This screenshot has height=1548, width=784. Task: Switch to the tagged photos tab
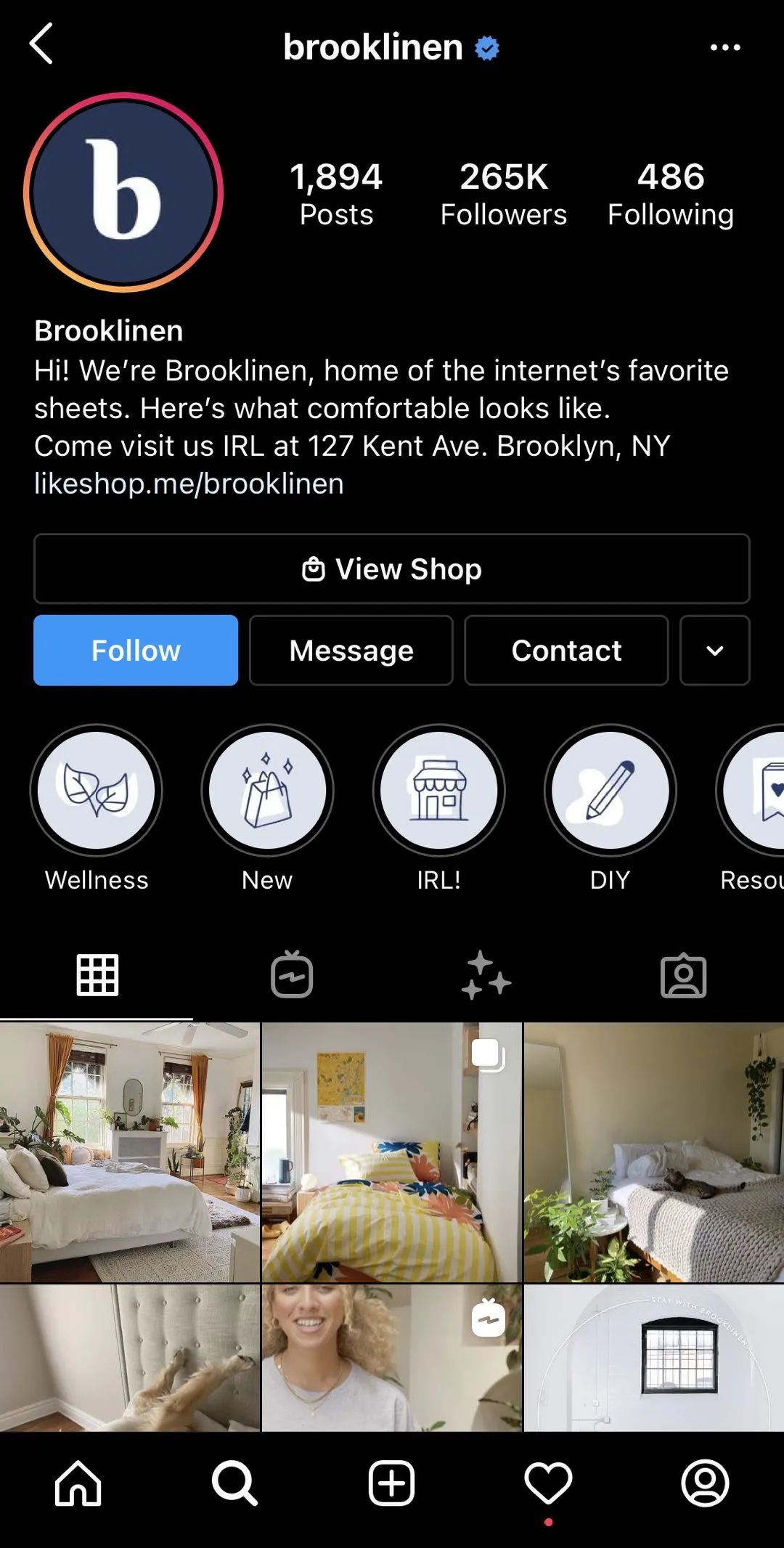683,975
